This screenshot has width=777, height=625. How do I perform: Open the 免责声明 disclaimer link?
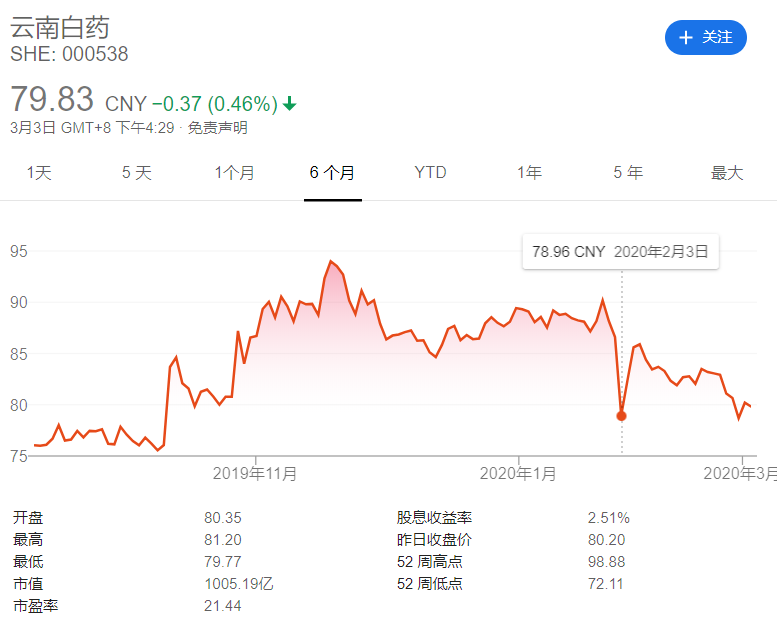(x=217, y=128)
